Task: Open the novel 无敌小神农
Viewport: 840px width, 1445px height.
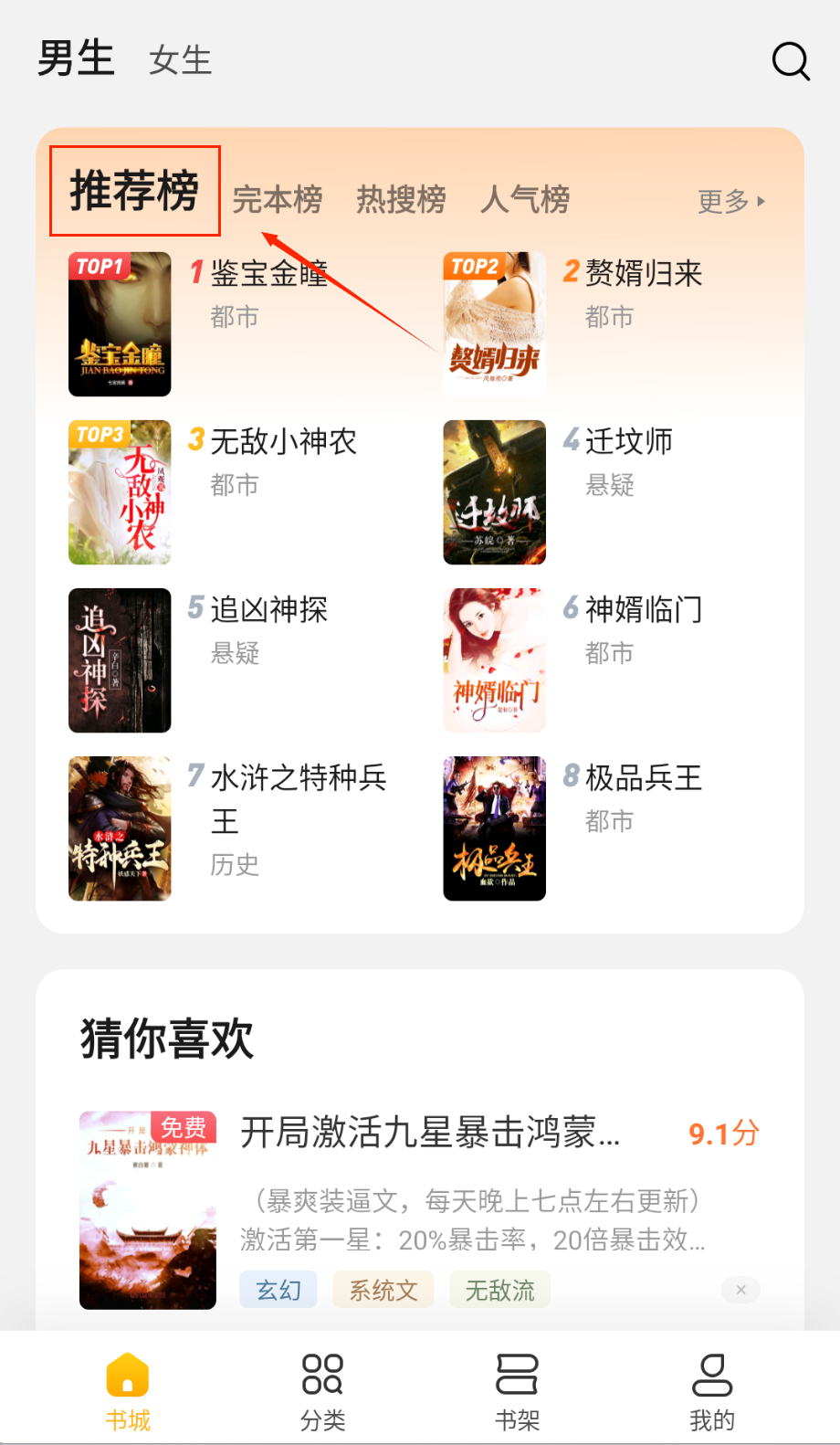Action: [283, 441]
